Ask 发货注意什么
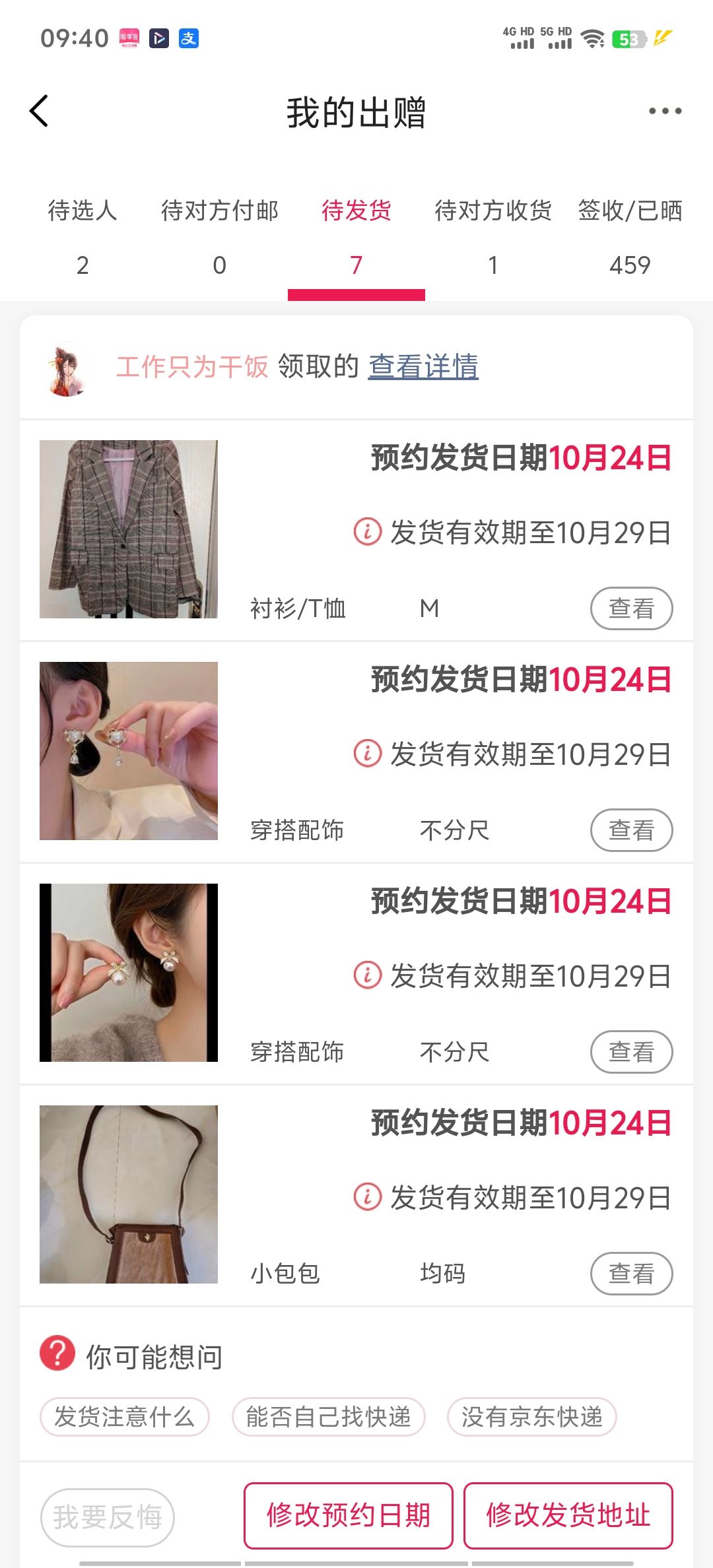 [x=125, y=1417]
